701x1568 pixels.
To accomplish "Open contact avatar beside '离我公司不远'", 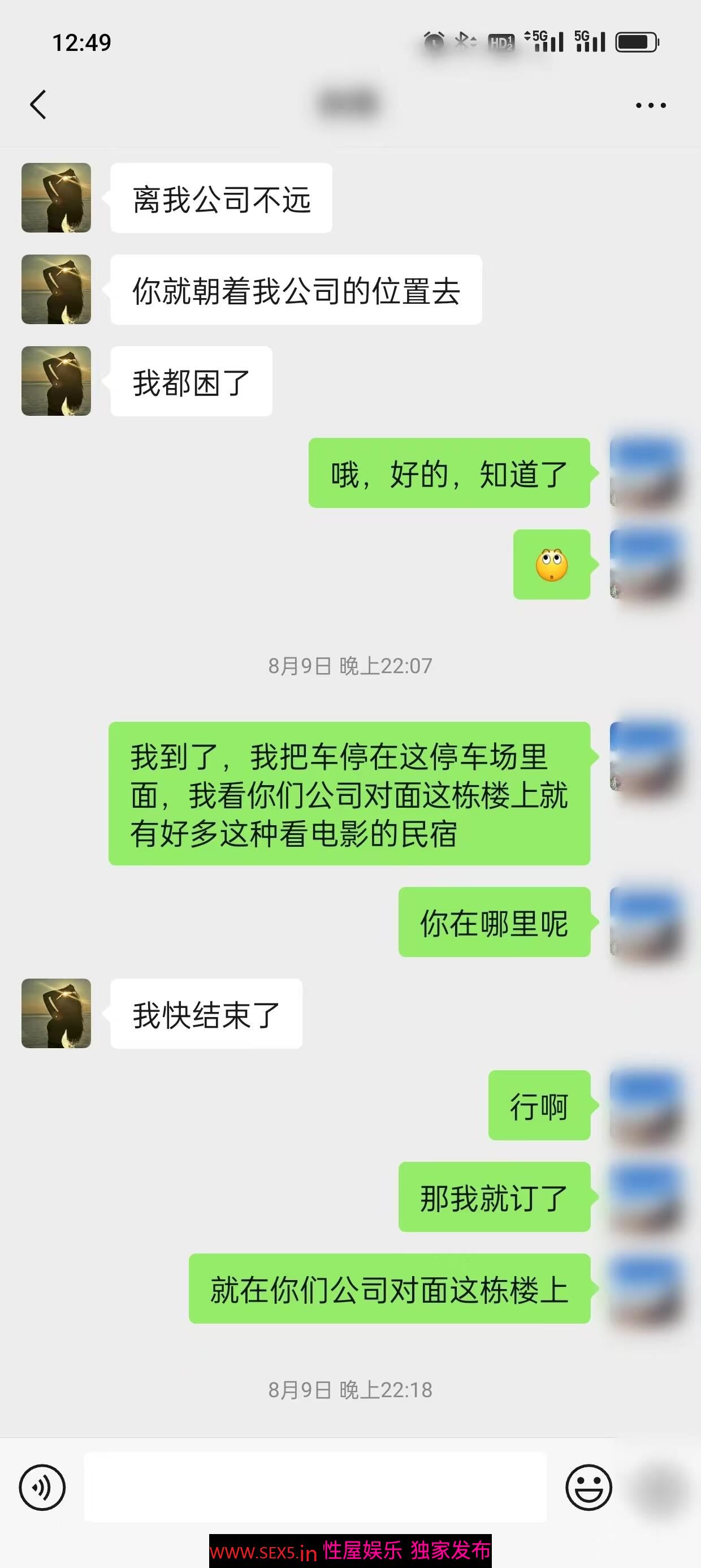I will (x=56, y=198).
